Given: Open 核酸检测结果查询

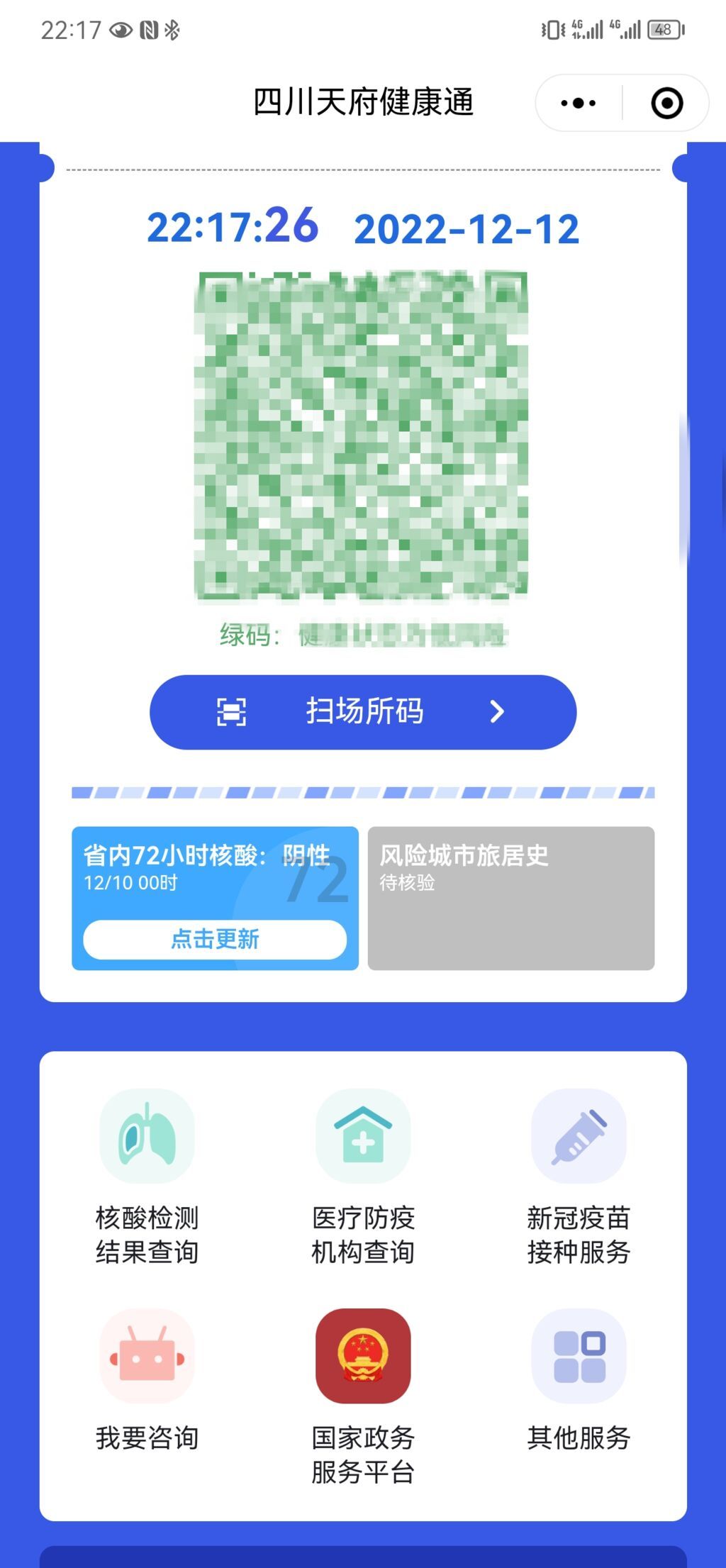Looking at the screenshot, I should click(x=147, y=1176).
